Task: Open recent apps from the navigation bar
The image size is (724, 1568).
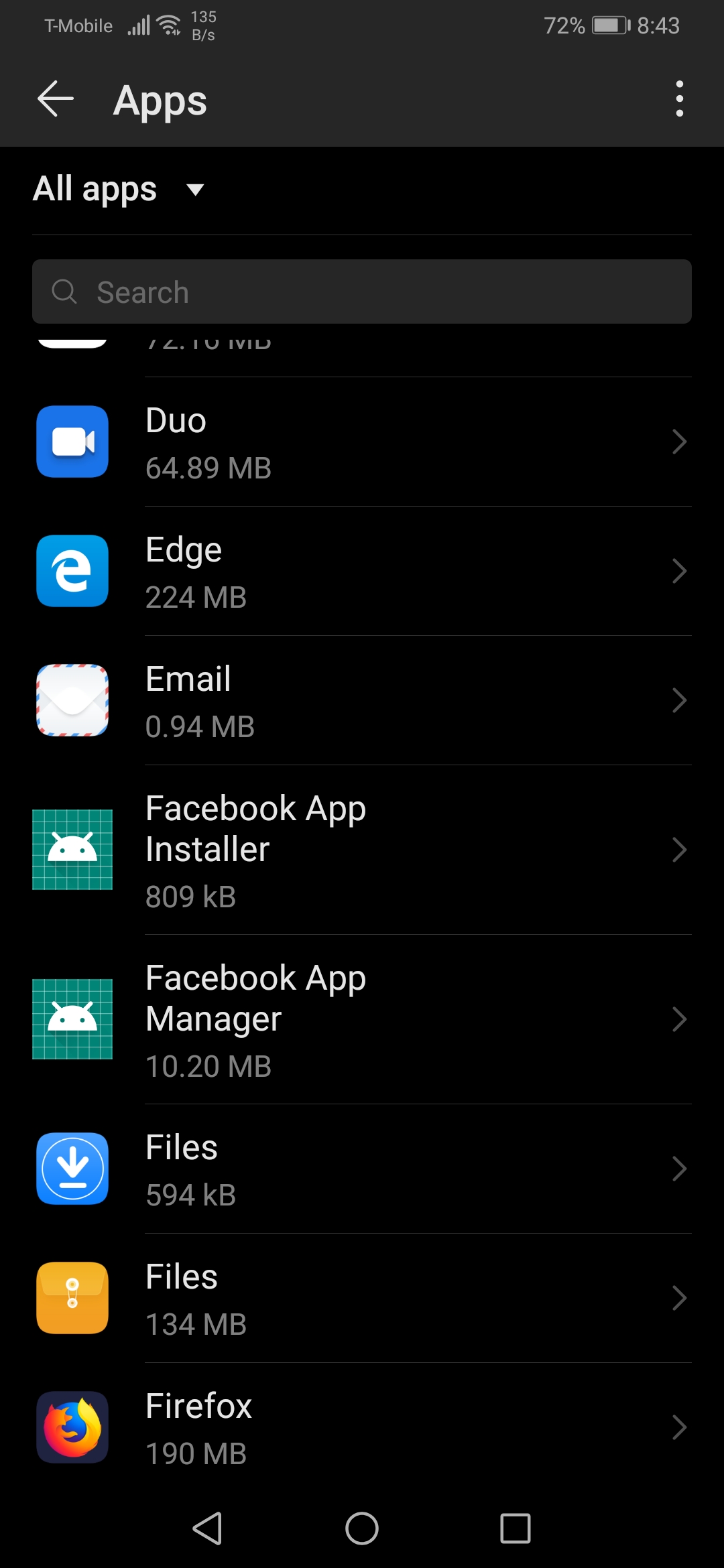Action: [515, 1528]
